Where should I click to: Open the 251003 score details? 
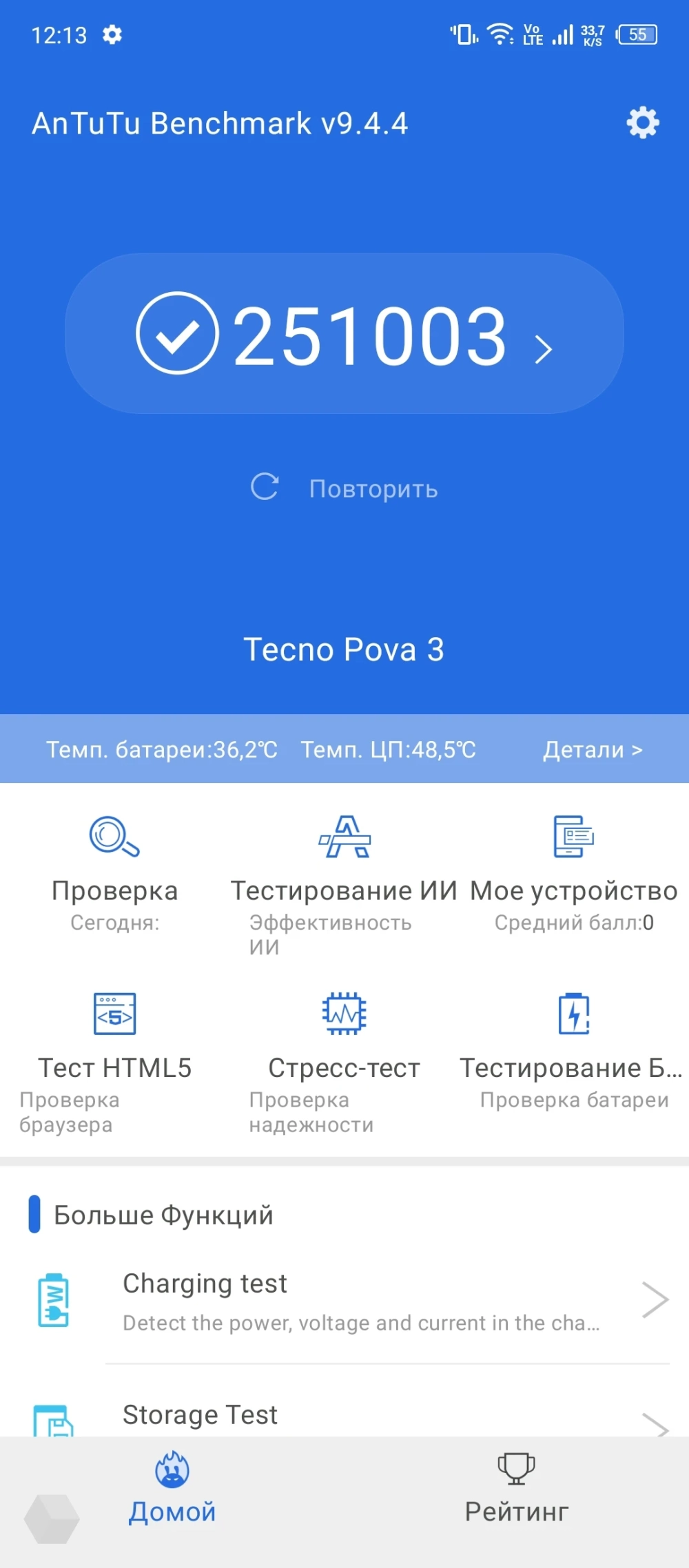(344, 334)
